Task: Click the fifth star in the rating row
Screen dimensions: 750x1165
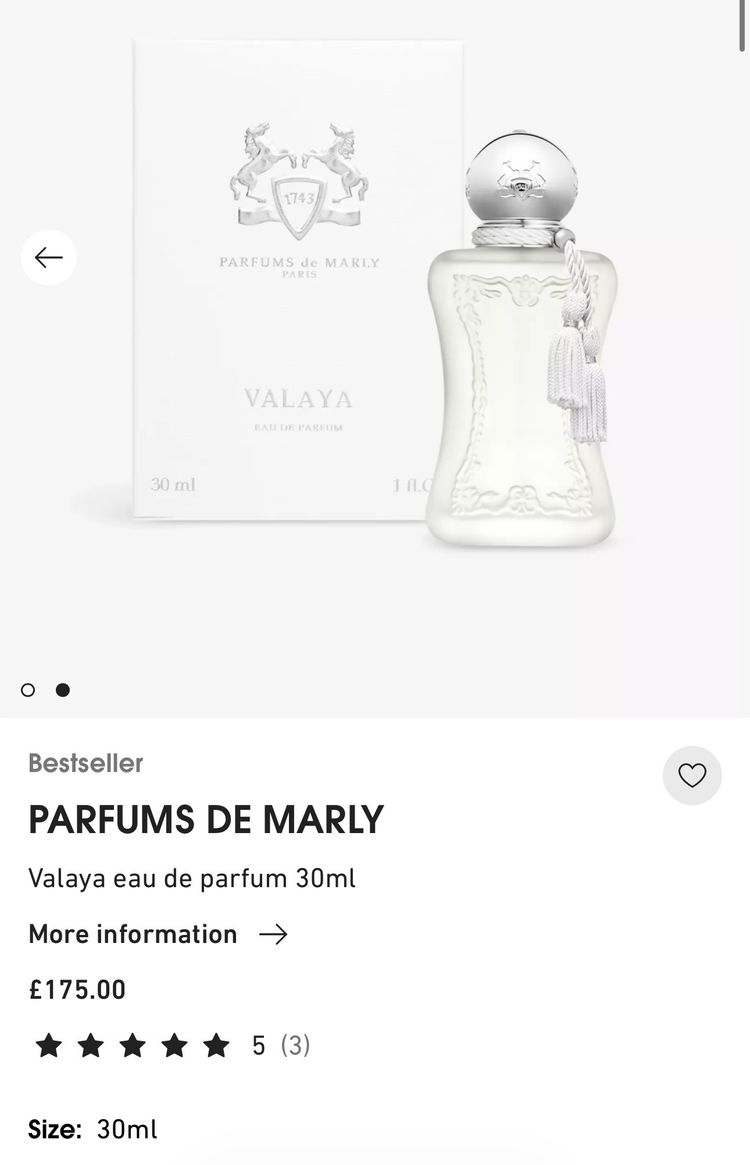Action: point(216,1045)
